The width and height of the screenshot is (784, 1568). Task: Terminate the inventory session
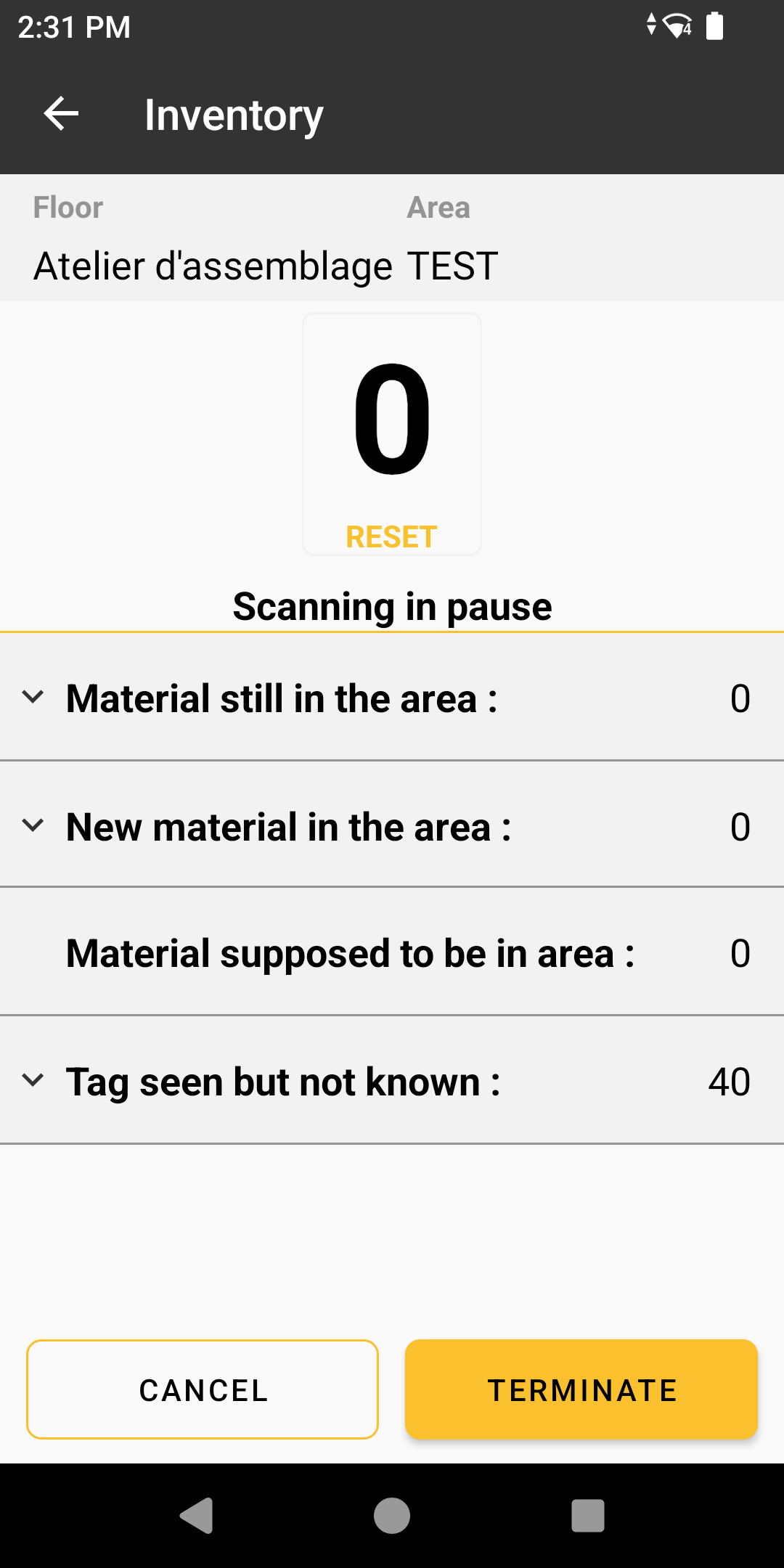(x=581, y=1389)
